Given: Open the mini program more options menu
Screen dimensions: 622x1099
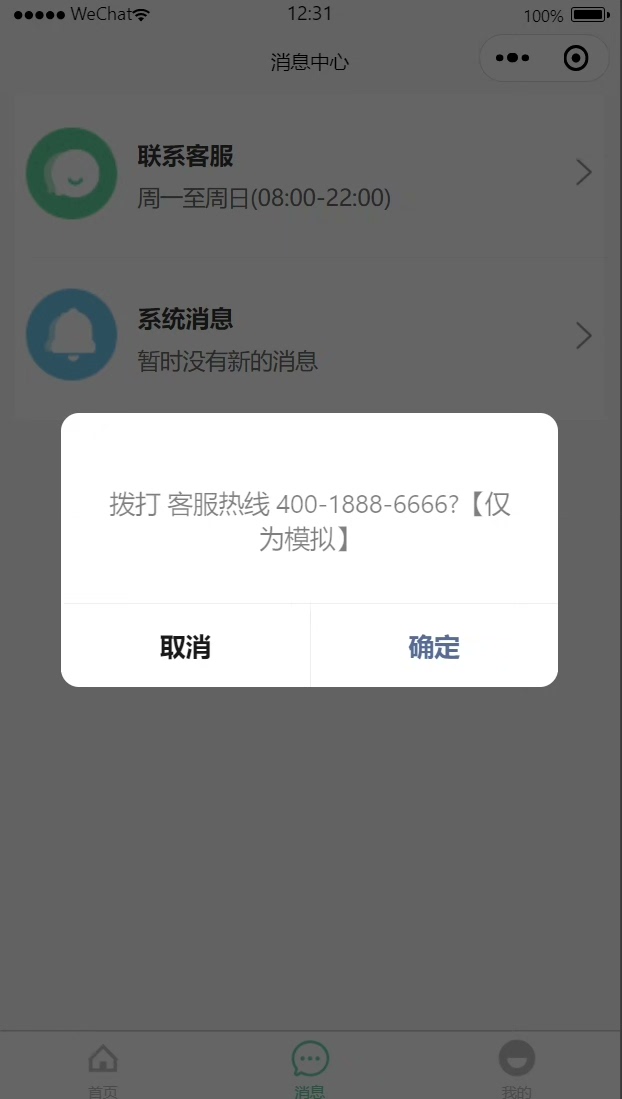Looking at the screenshot, I should (x=512, y=58).
